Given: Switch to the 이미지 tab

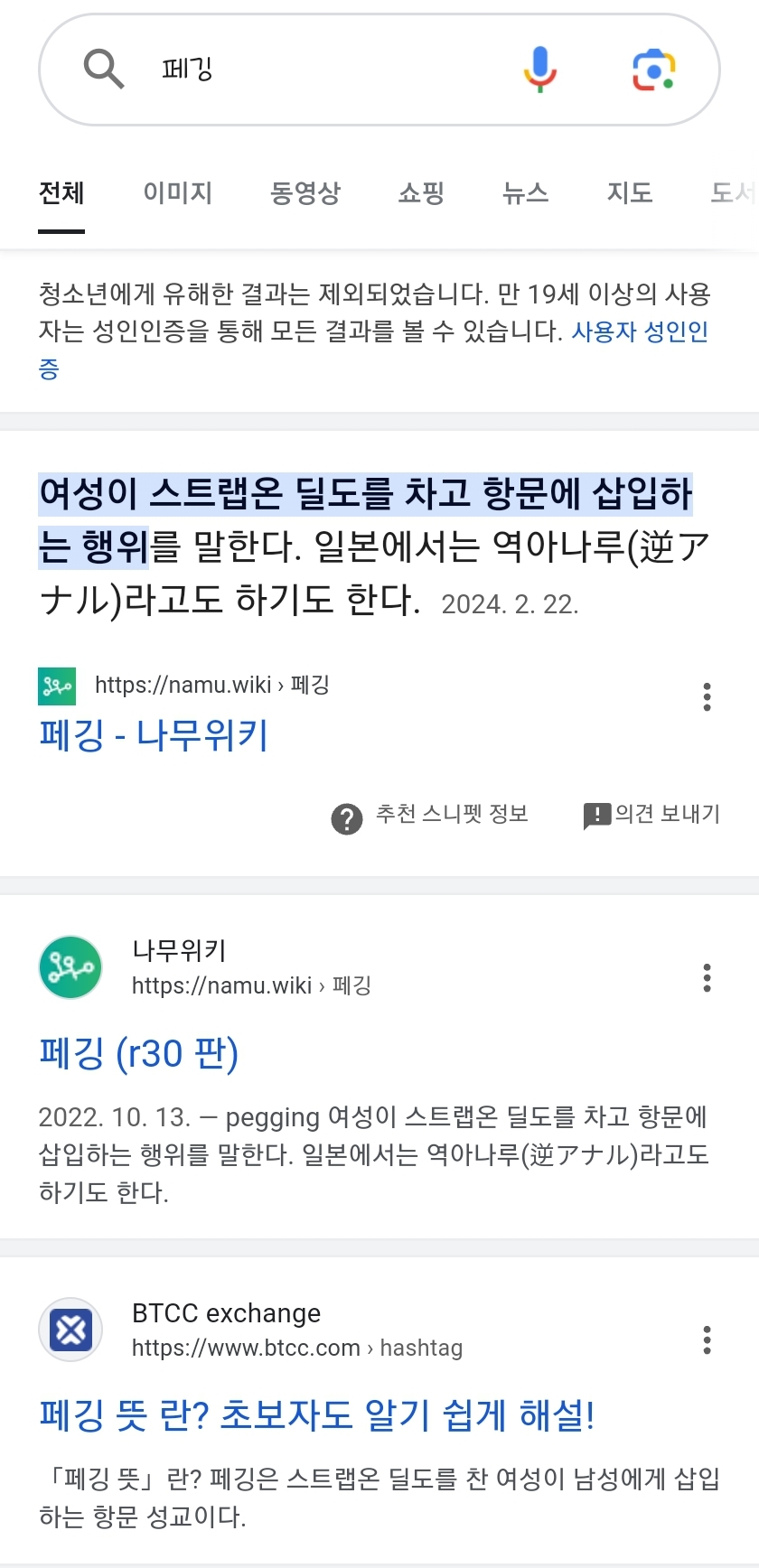Looking at the screenshot, I should (177, 192).
